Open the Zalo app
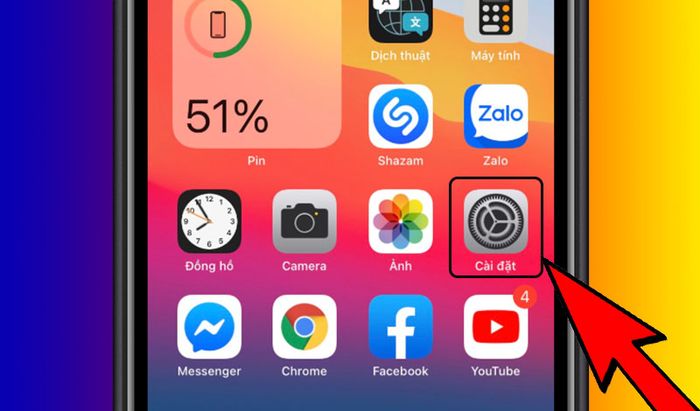 pos(496,116)
